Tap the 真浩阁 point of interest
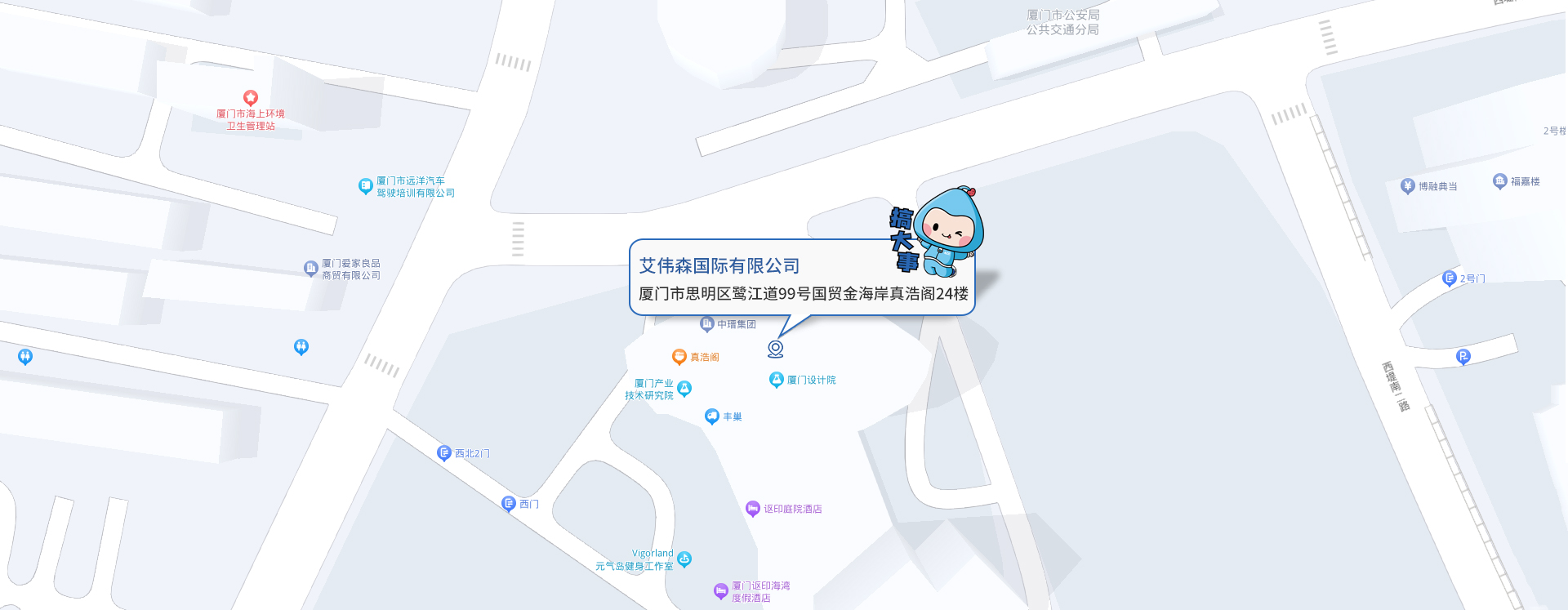Image resolution: width=1568 pixels, height=610 pixels. point(679,357)
